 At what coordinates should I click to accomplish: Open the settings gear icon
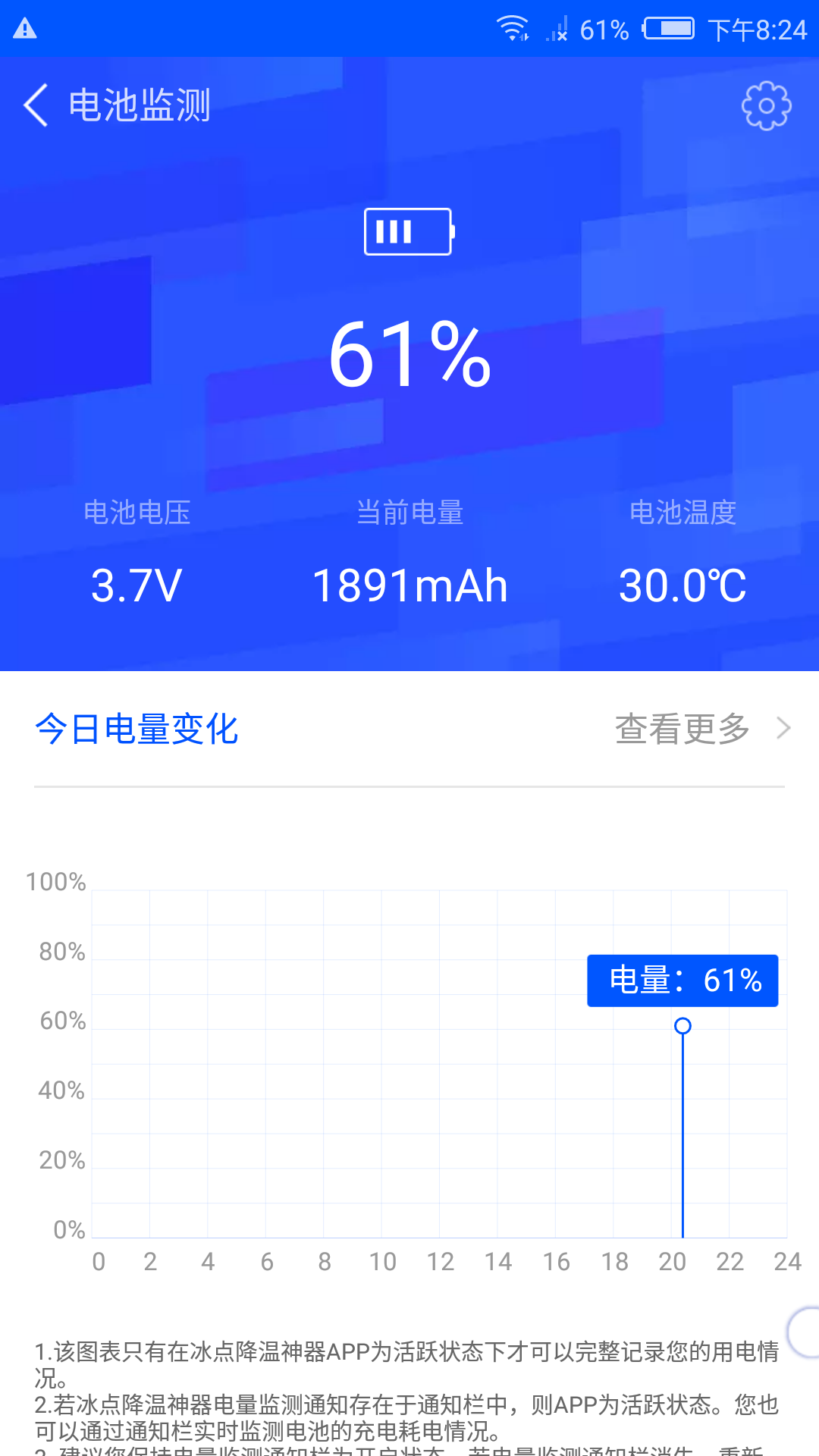[765, 106]
